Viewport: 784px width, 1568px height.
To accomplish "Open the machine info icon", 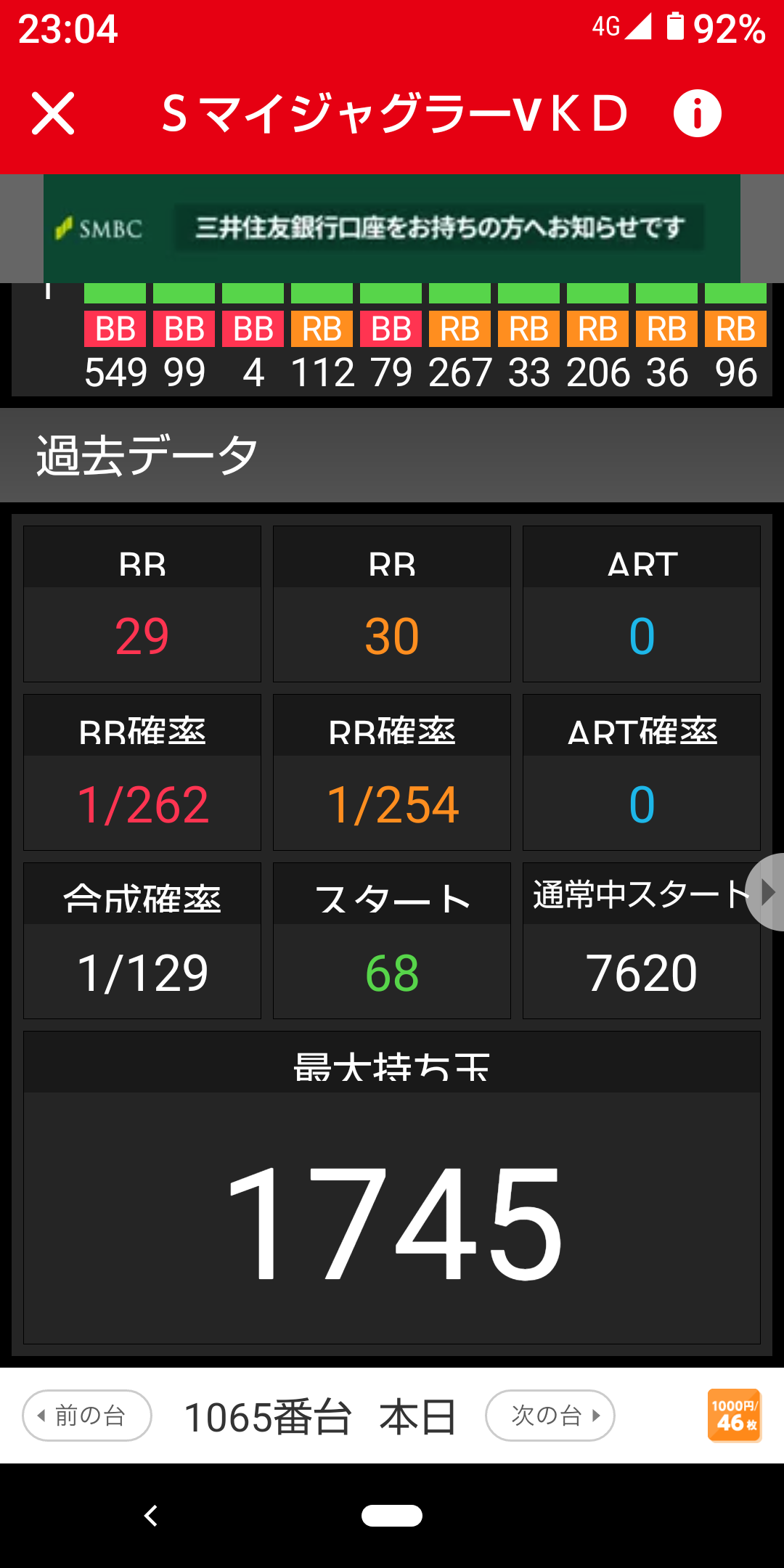I will pyautogui.click(x=697, y=113).
